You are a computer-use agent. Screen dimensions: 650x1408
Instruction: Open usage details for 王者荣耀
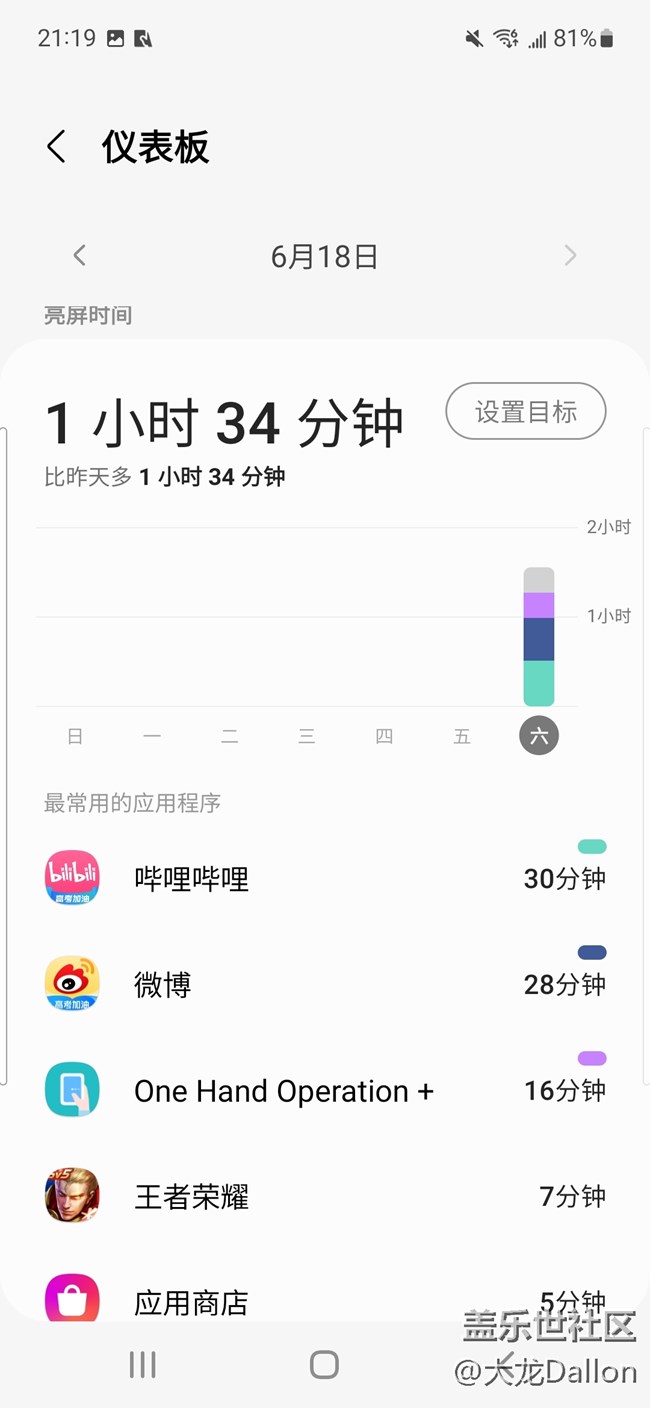pos(324,1196)
